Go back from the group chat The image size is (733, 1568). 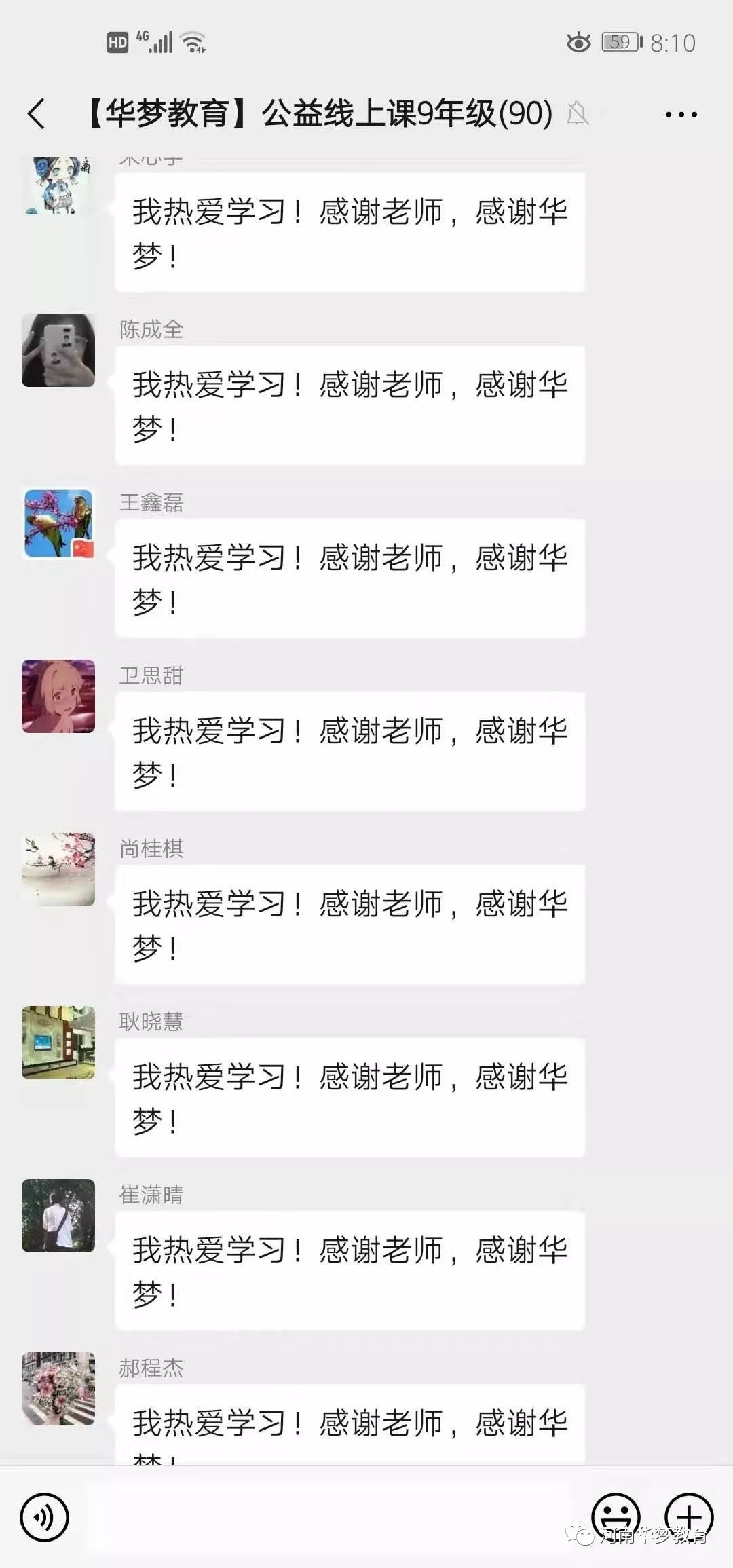click(37, 113)
